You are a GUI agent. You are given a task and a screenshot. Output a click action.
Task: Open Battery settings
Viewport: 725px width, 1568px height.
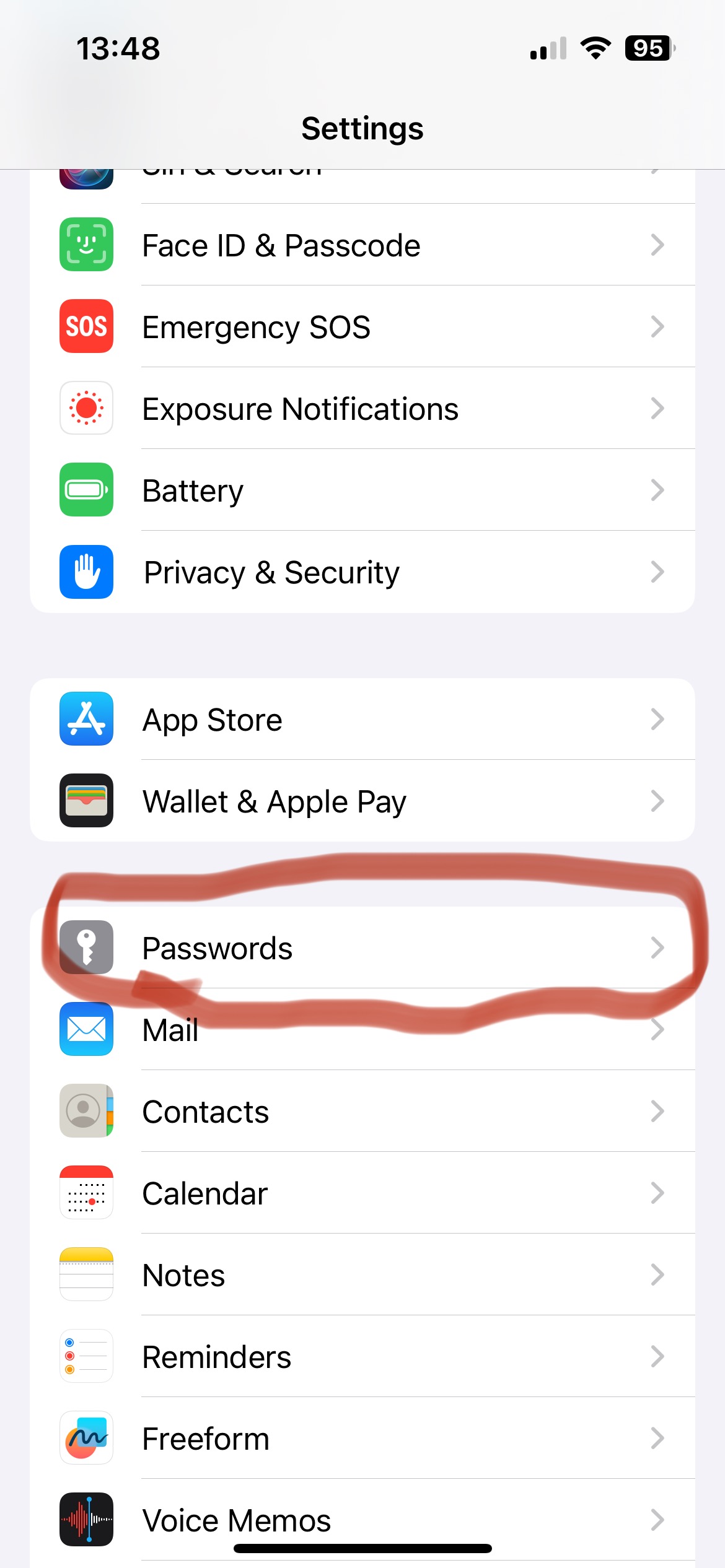362,490
